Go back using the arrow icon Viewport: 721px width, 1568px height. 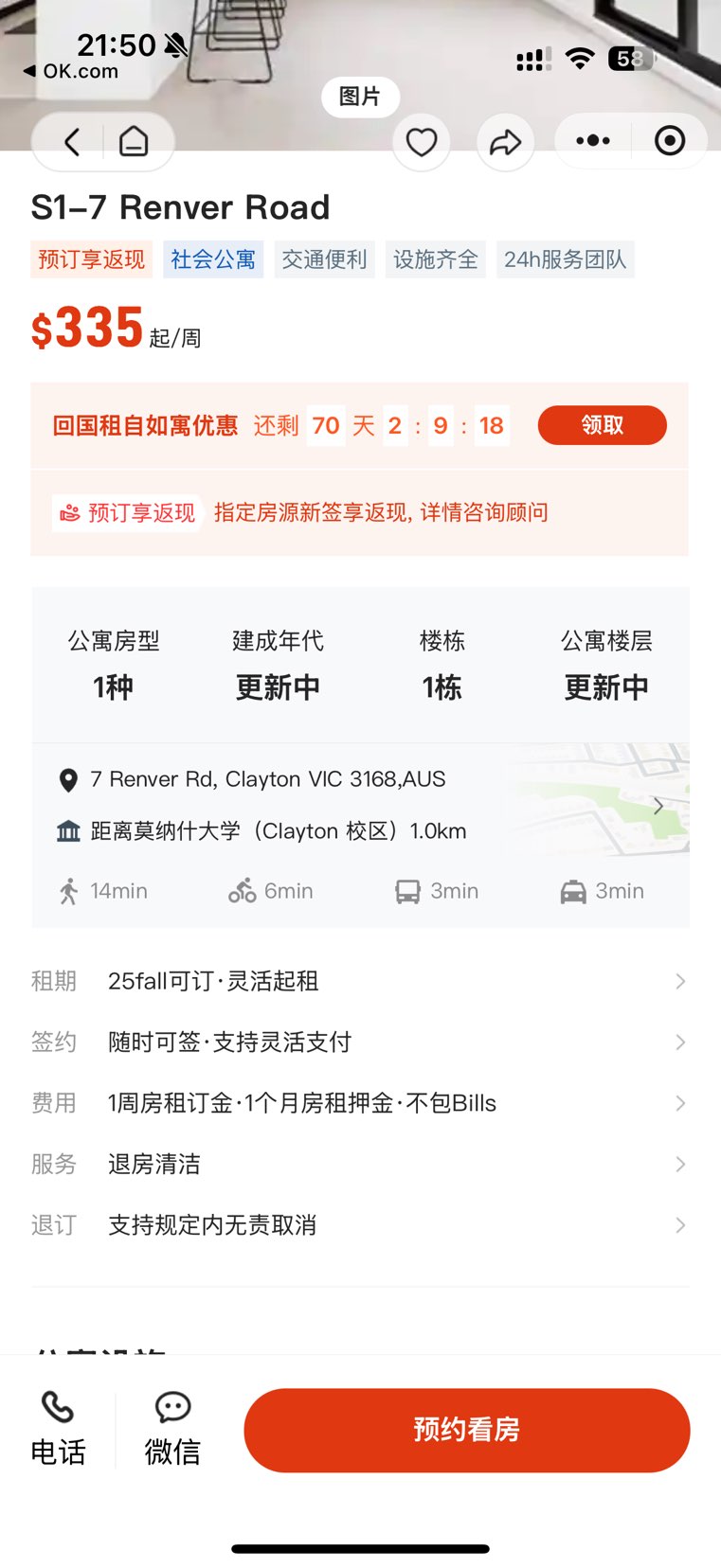pos(72,142)
